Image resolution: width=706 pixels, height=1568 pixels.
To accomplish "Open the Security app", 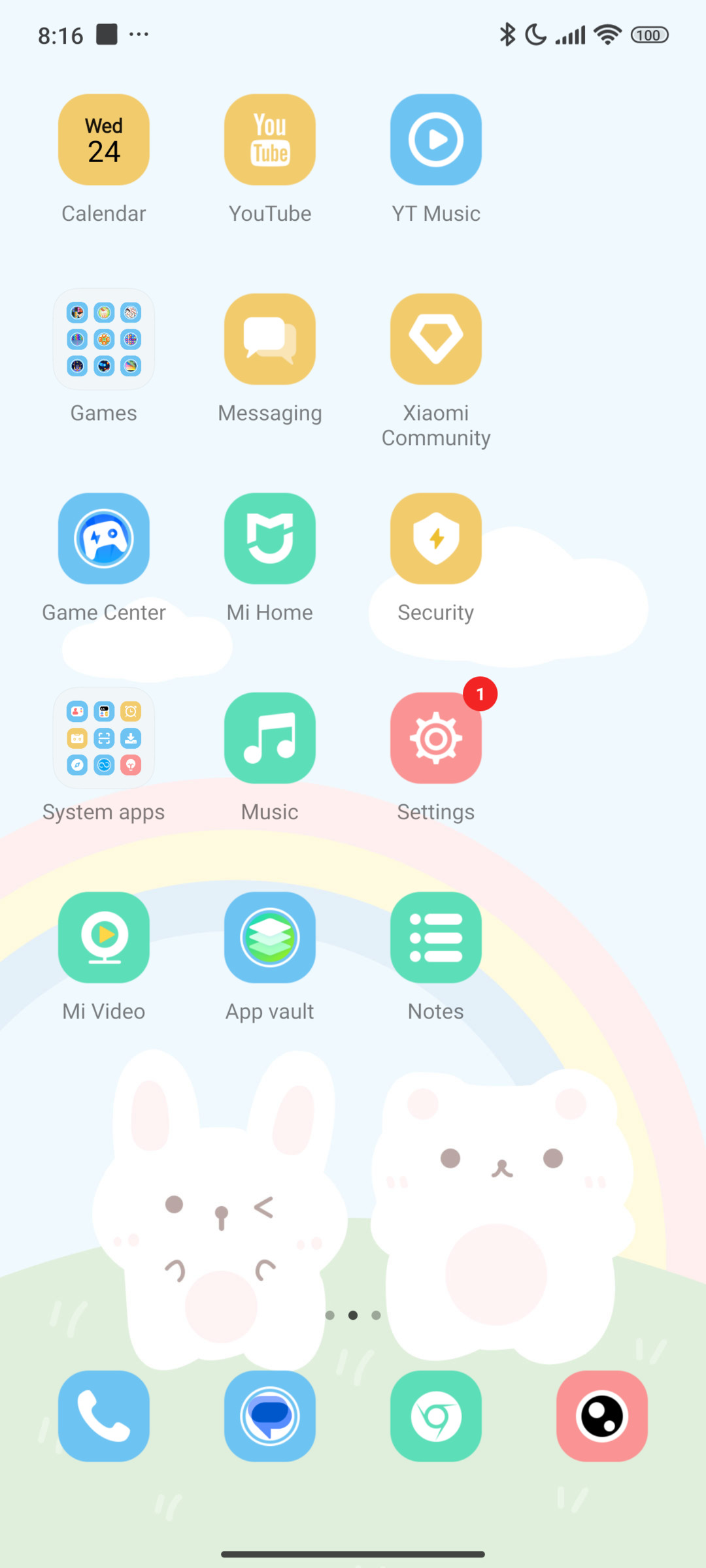I will click(x=436, y=538).
